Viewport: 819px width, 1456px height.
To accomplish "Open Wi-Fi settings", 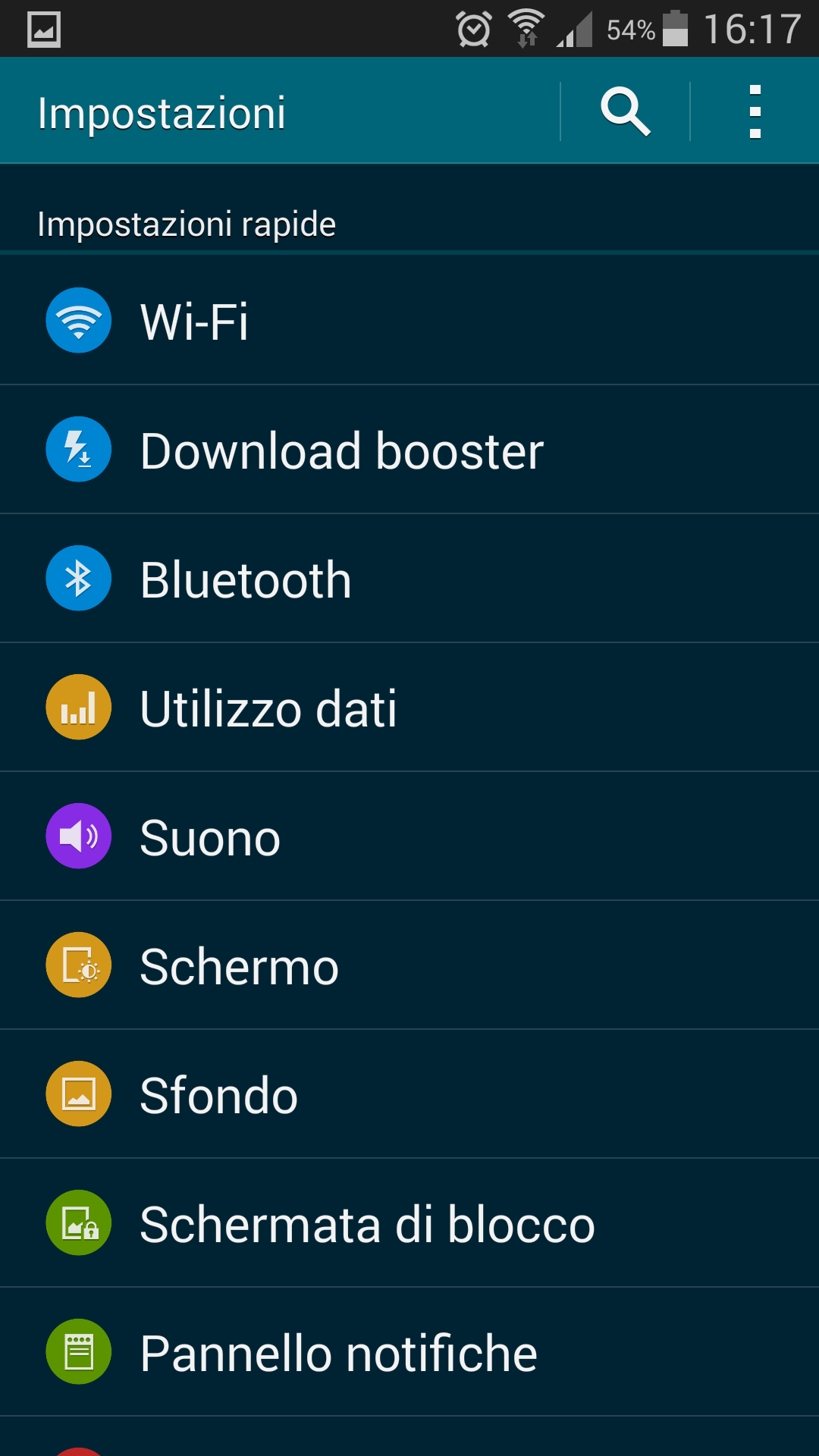I will point(409,320).
